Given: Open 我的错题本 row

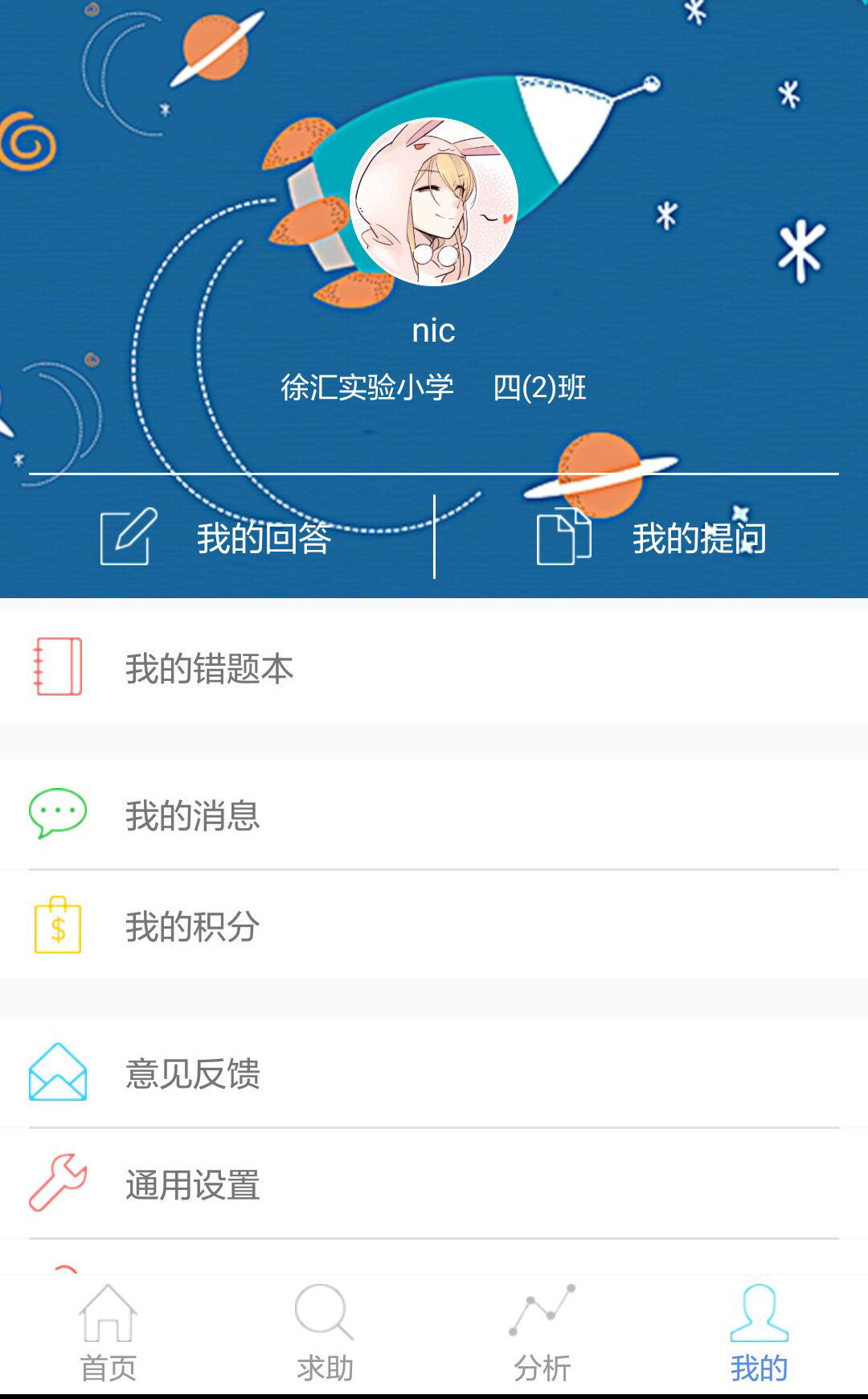Looking at the screenshot, I should click(x=434, y=667).
